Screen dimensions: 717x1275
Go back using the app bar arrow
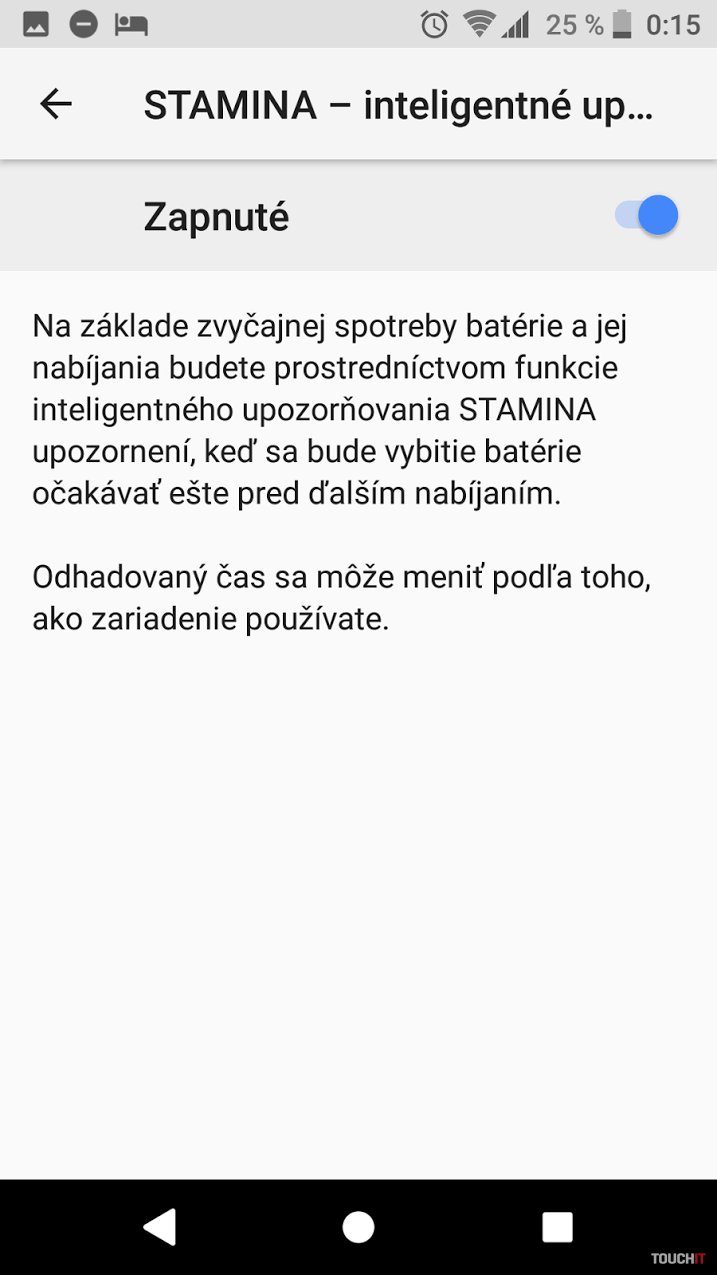pyautogui.click(x=56, y=104)
